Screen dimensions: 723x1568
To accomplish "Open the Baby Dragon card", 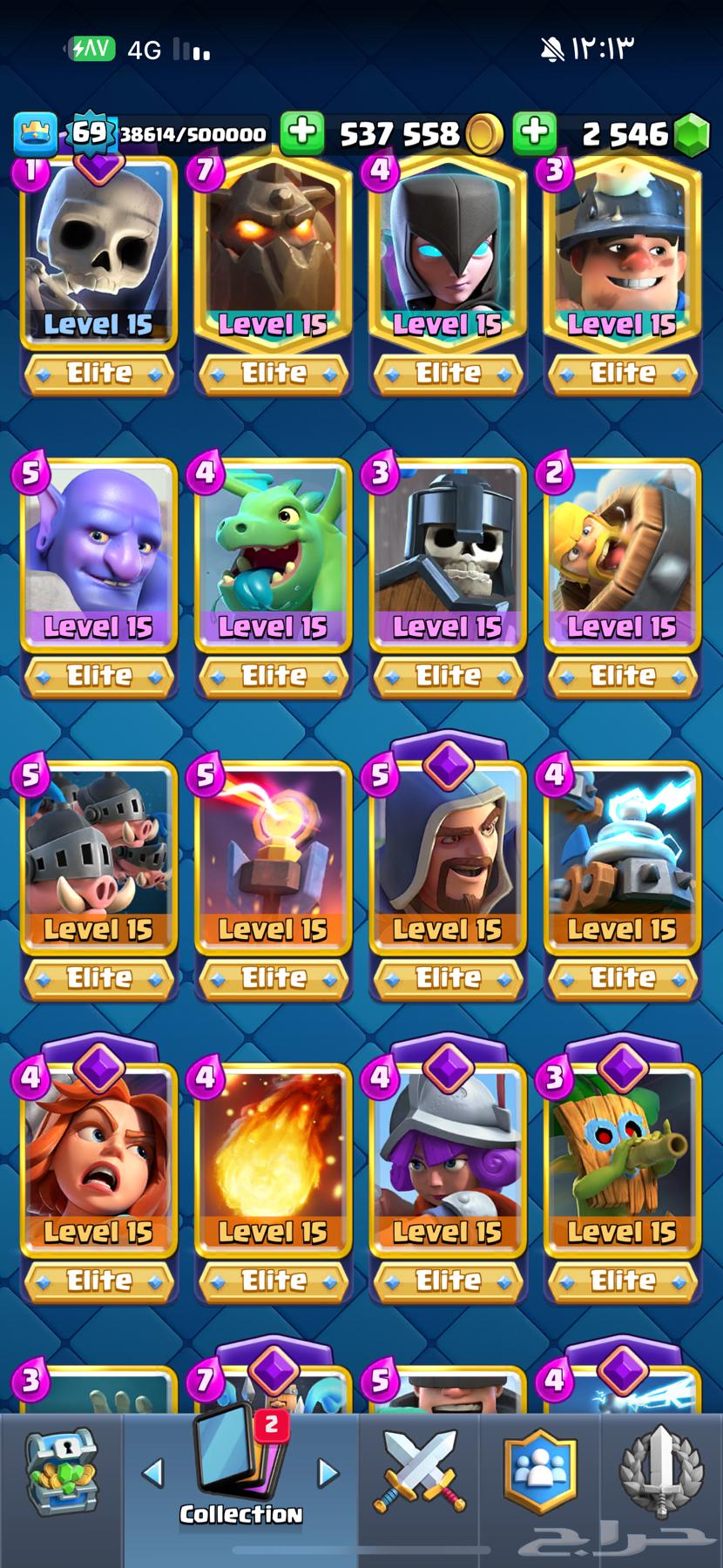I will 273,556.
